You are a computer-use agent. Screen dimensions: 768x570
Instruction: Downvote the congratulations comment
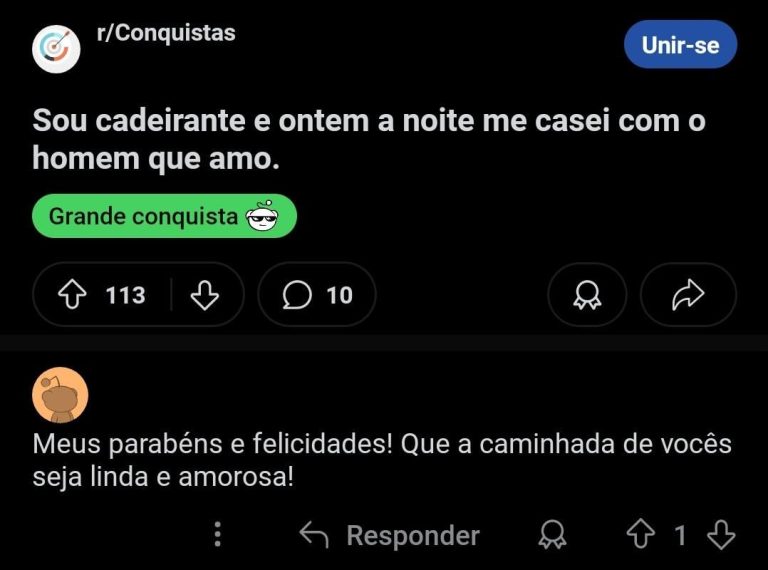pos(721,535)
